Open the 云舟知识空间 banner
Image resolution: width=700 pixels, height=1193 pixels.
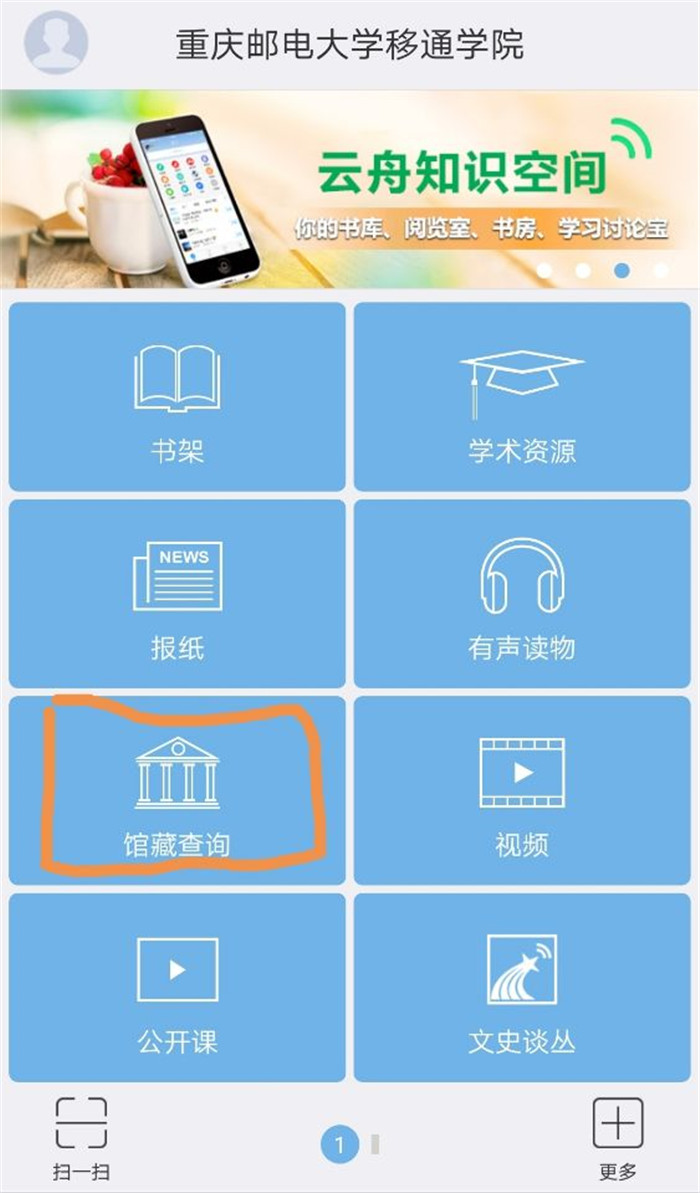pos(350,190)
